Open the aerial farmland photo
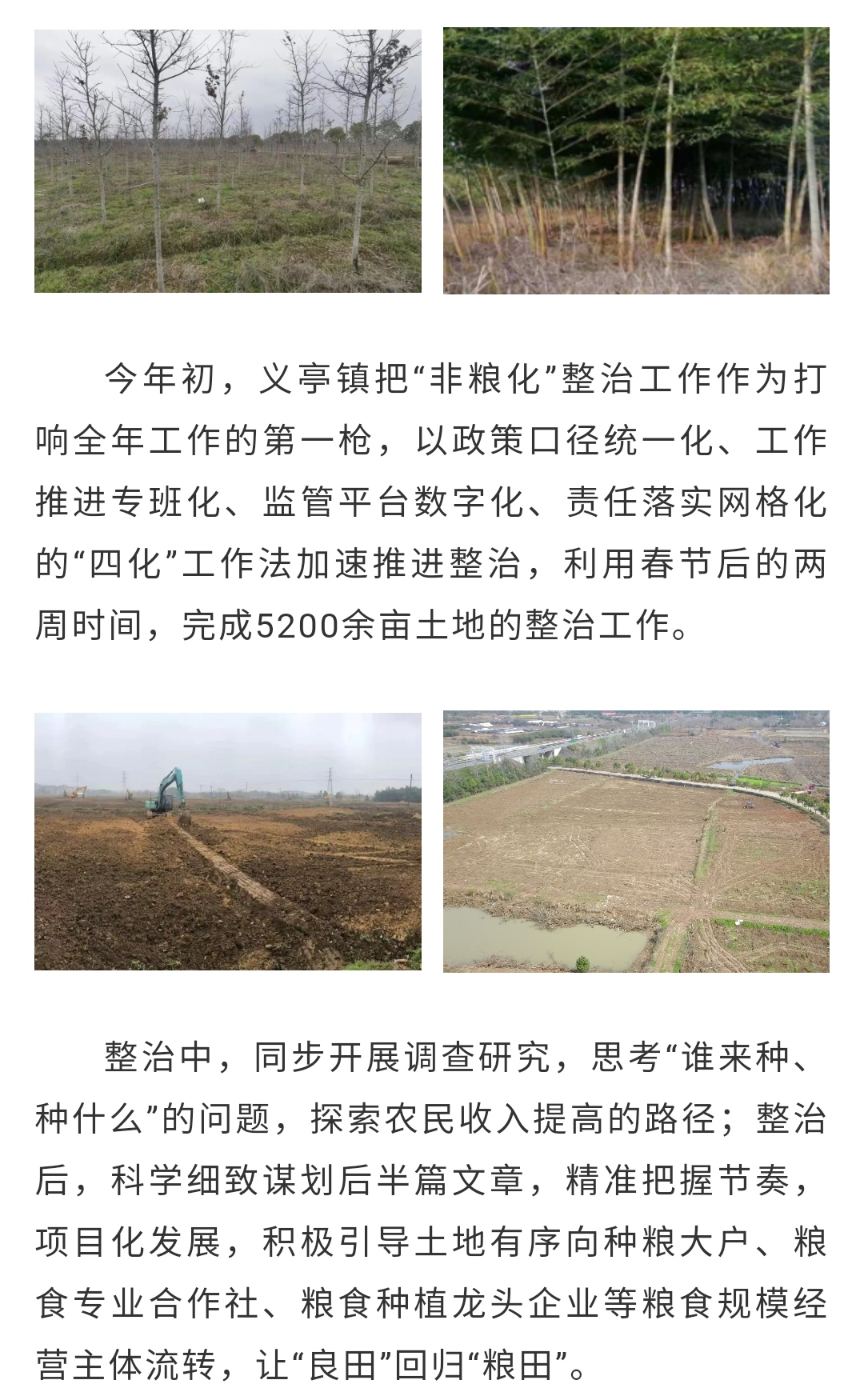Image resolution: width=864 pixels, height=1400 pixels. coord(636,842)
